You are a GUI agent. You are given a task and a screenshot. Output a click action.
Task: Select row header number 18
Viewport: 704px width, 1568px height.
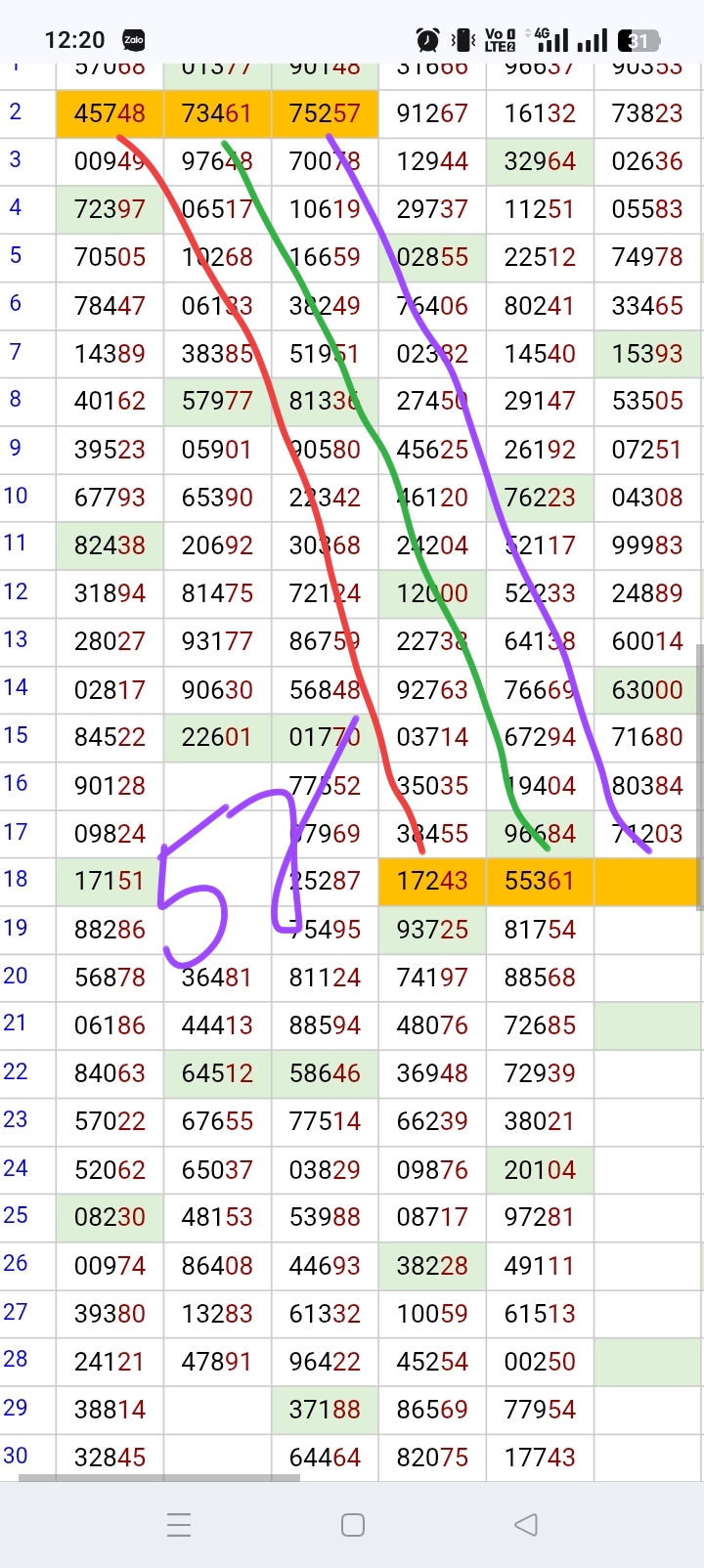(16, 879)
